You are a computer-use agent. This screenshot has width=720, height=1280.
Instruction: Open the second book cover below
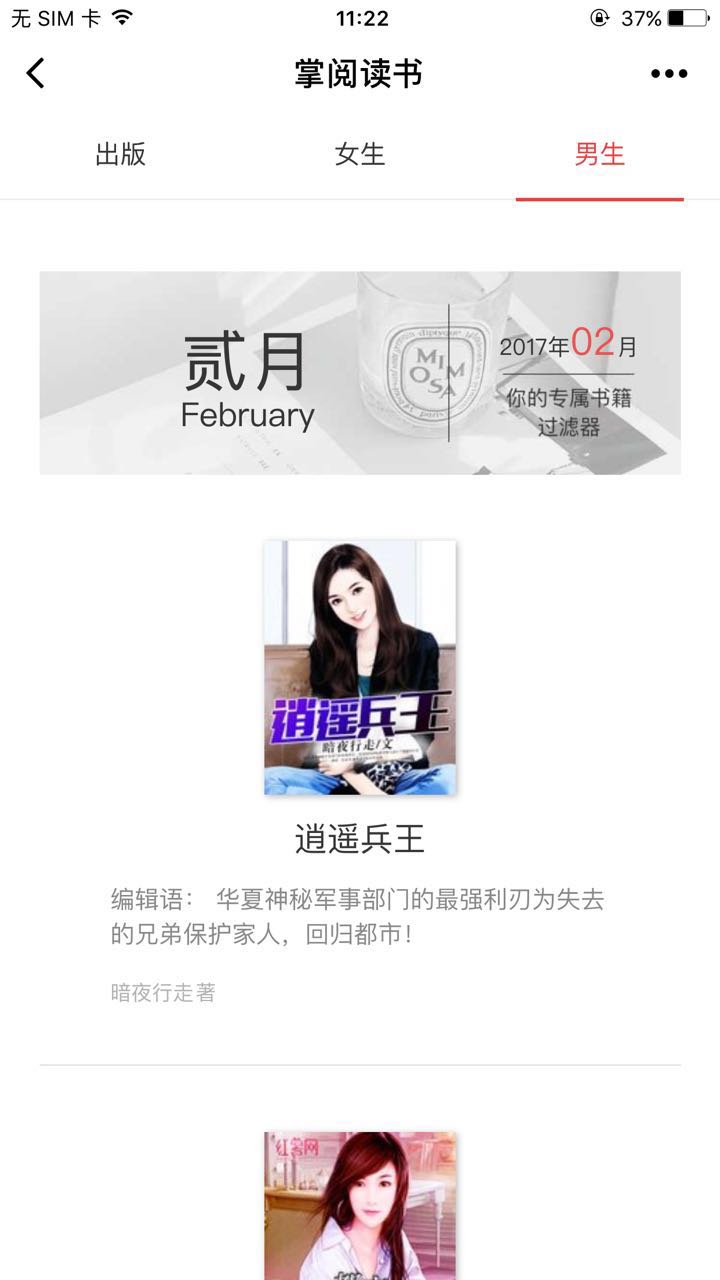(360, 1205)
